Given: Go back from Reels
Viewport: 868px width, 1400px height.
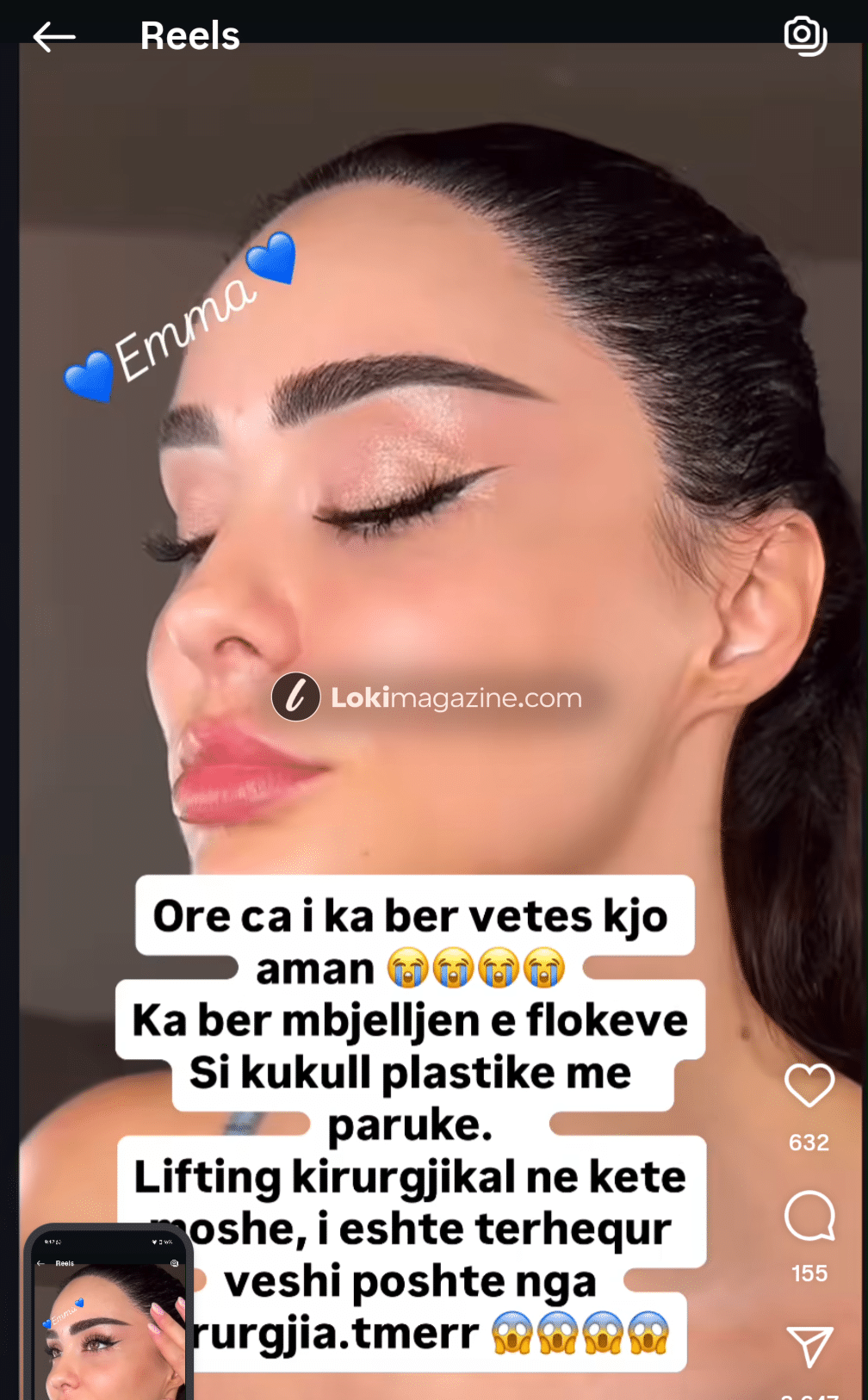Looking at the screenshot, I should point(54,37).
